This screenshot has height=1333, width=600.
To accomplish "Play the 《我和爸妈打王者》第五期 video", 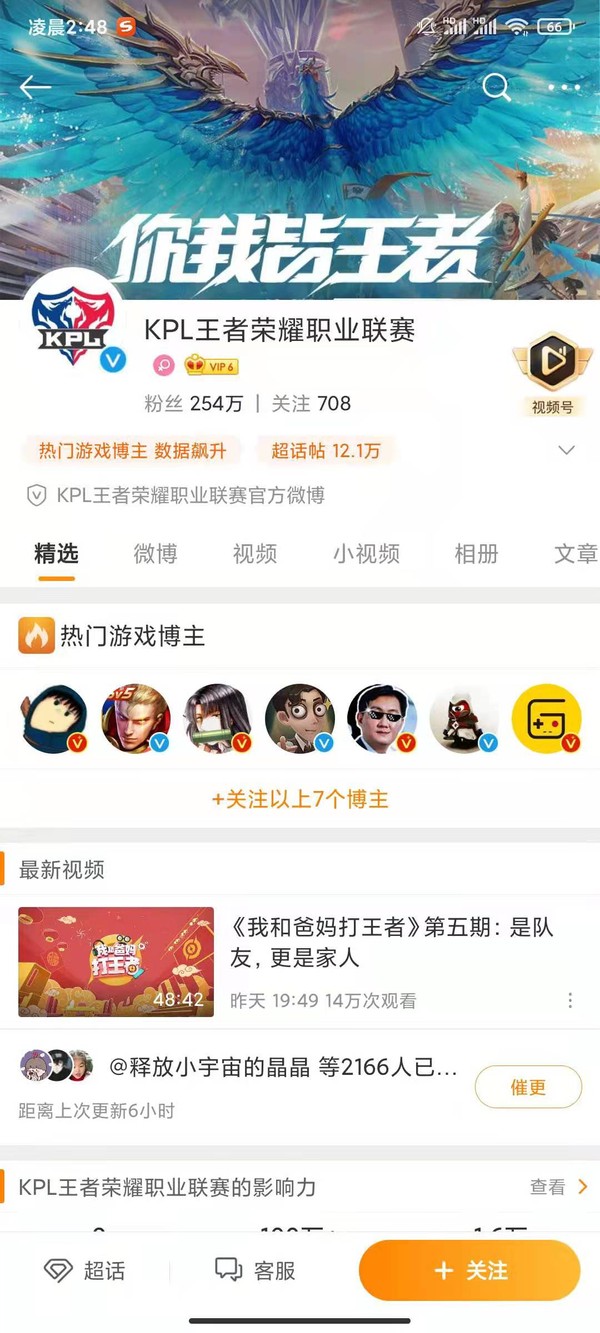I will (x=116, y=961).
